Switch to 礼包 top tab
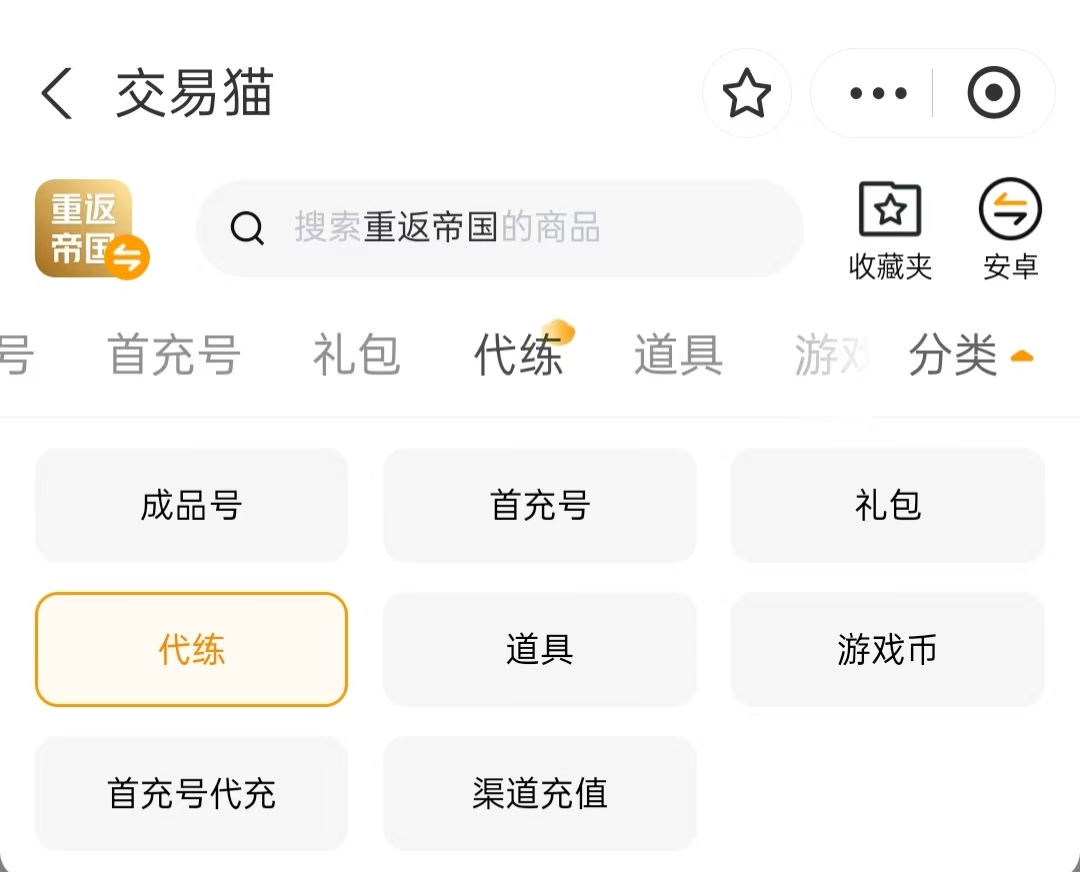Screen dimensions: 1080x872 tap(356, 355)
